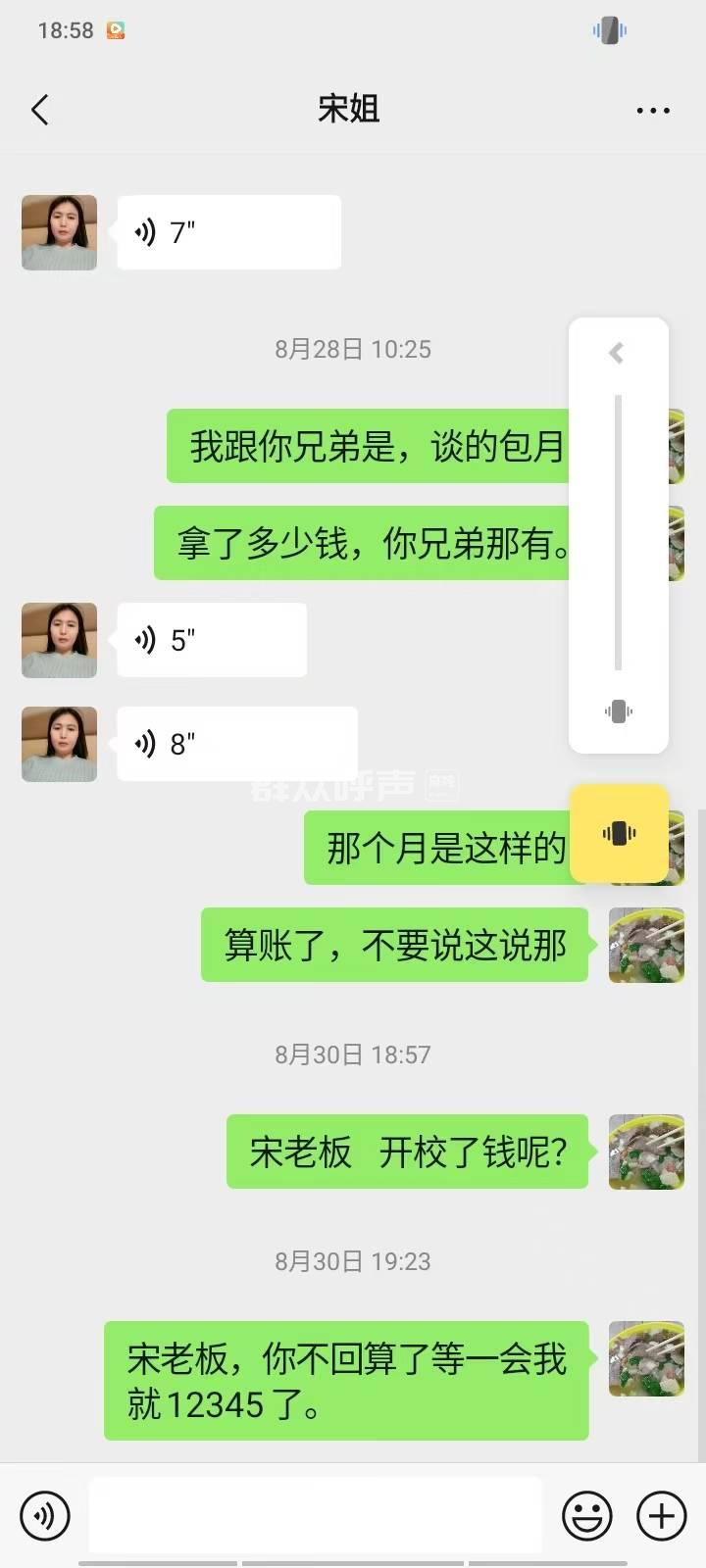Open the emoji picker
The height and width of the screenshot is (1568, 706).
[x=586, y=1516]
